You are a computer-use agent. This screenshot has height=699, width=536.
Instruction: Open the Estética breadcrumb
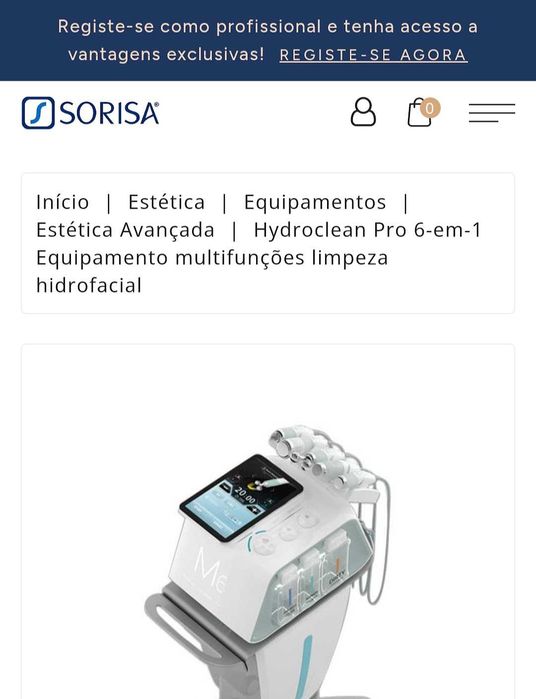click(166, 202)
